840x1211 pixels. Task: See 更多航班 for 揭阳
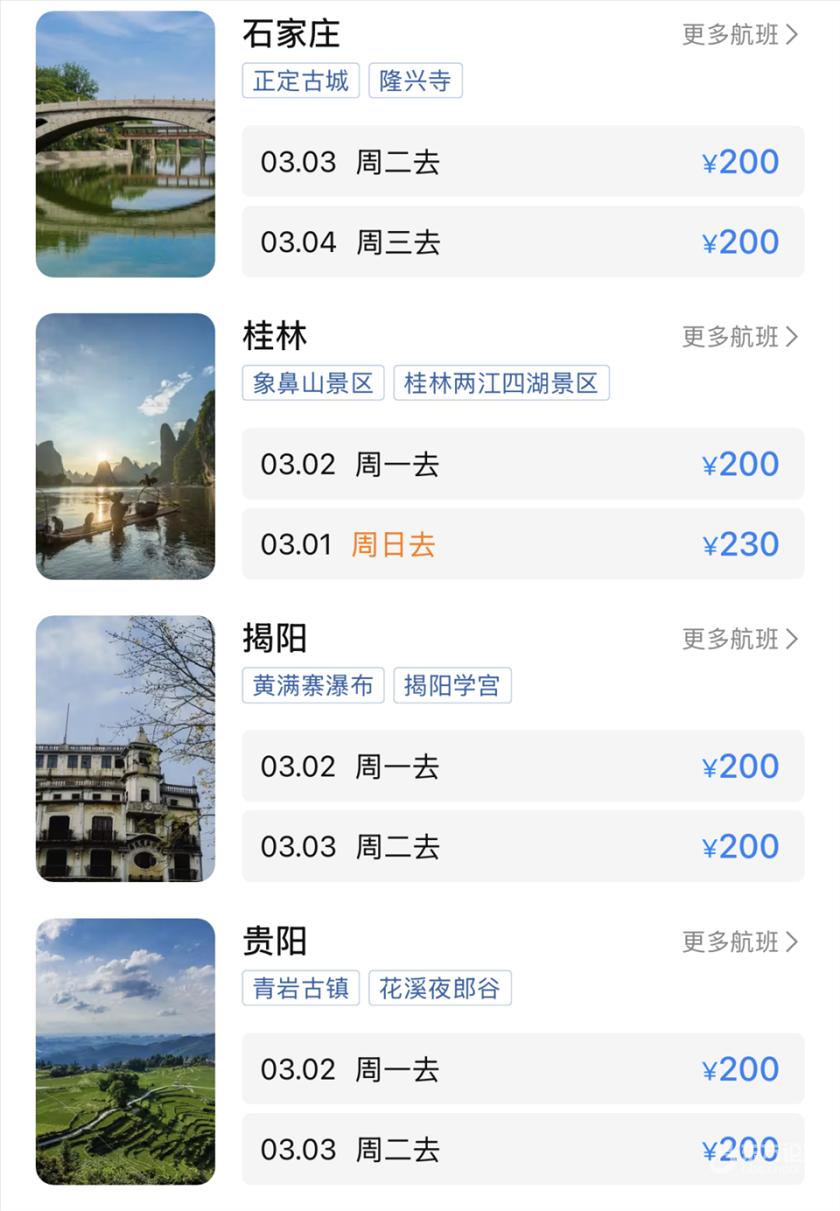click(740, 639)
